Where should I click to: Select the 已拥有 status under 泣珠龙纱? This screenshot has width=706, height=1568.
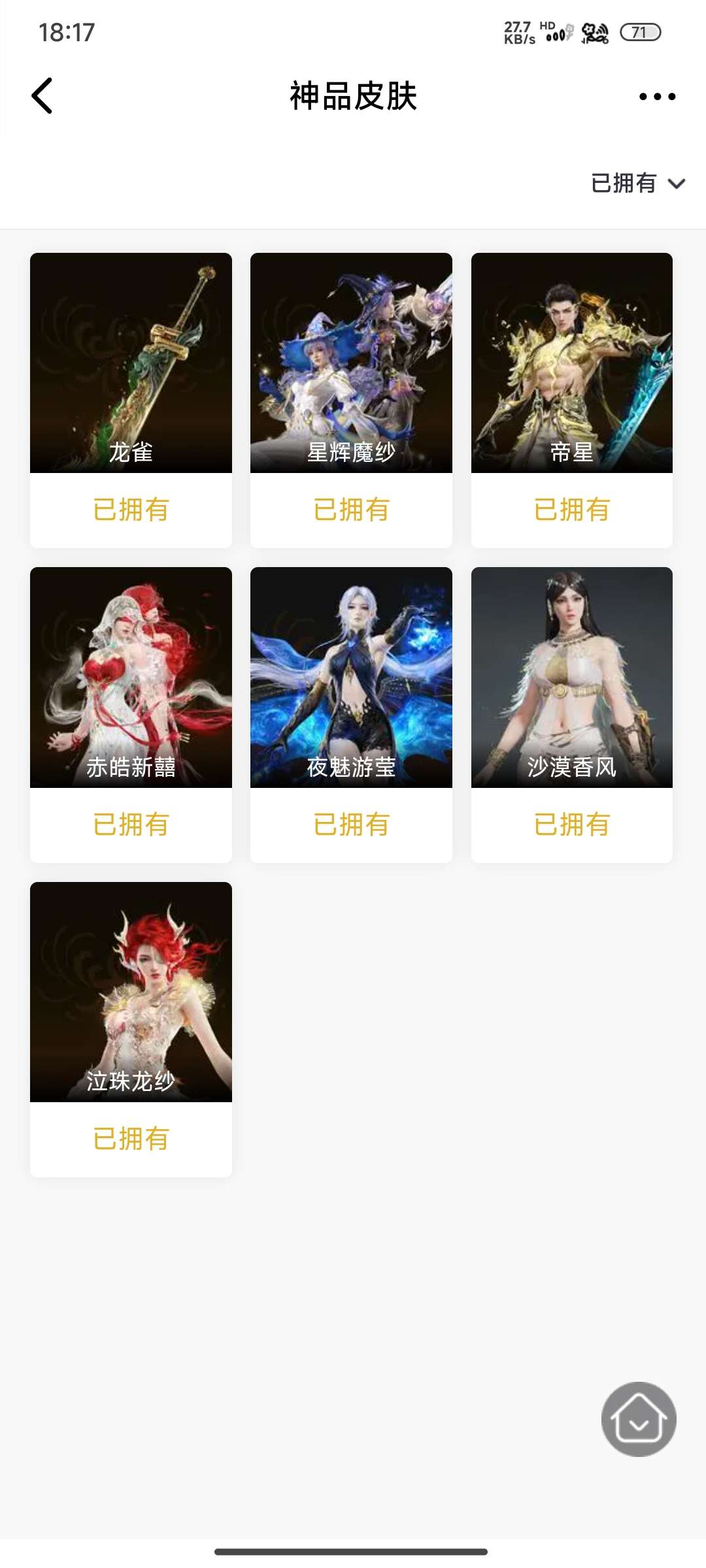(x=130, y=1138)
